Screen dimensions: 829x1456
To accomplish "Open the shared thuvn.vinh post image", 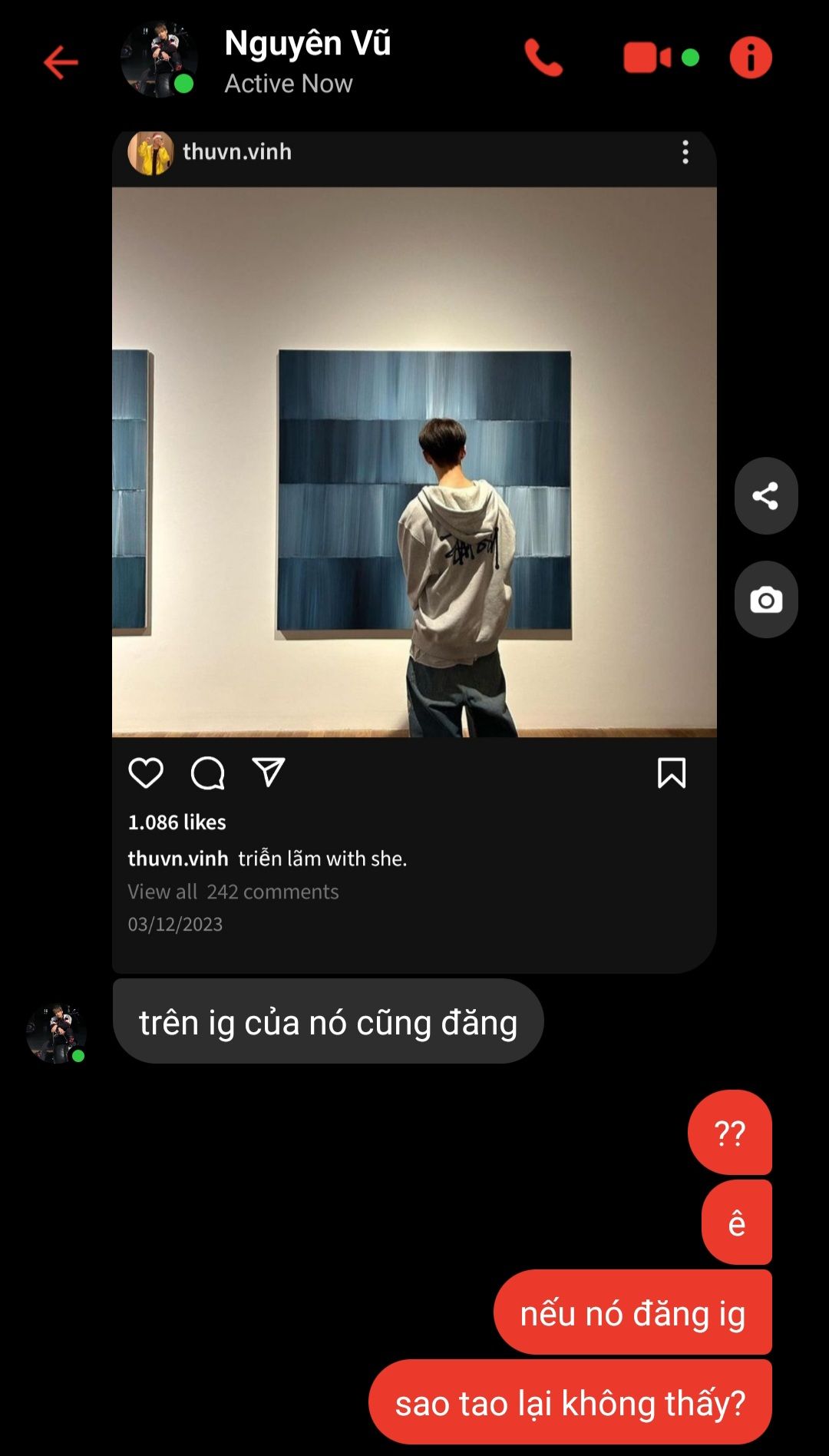I will point(414,462).
